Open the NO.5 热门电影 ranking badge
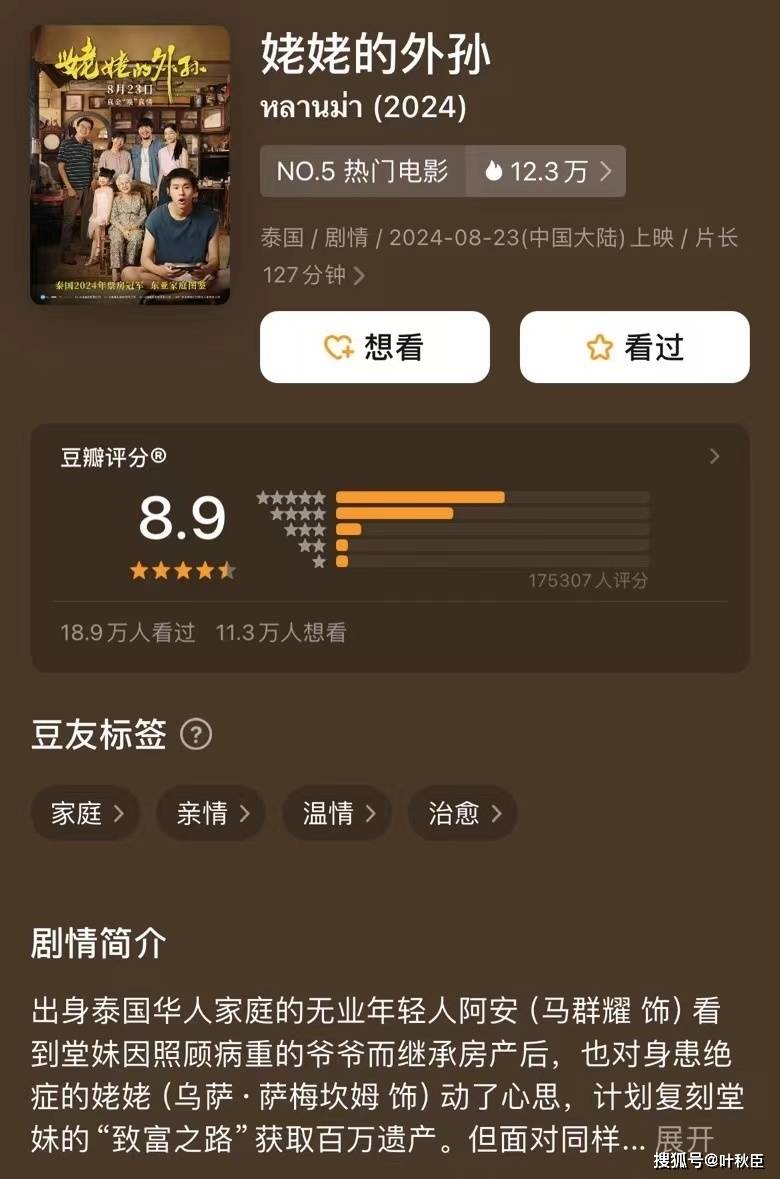The width and height of the screenshot is (780, 1179). 362,171
